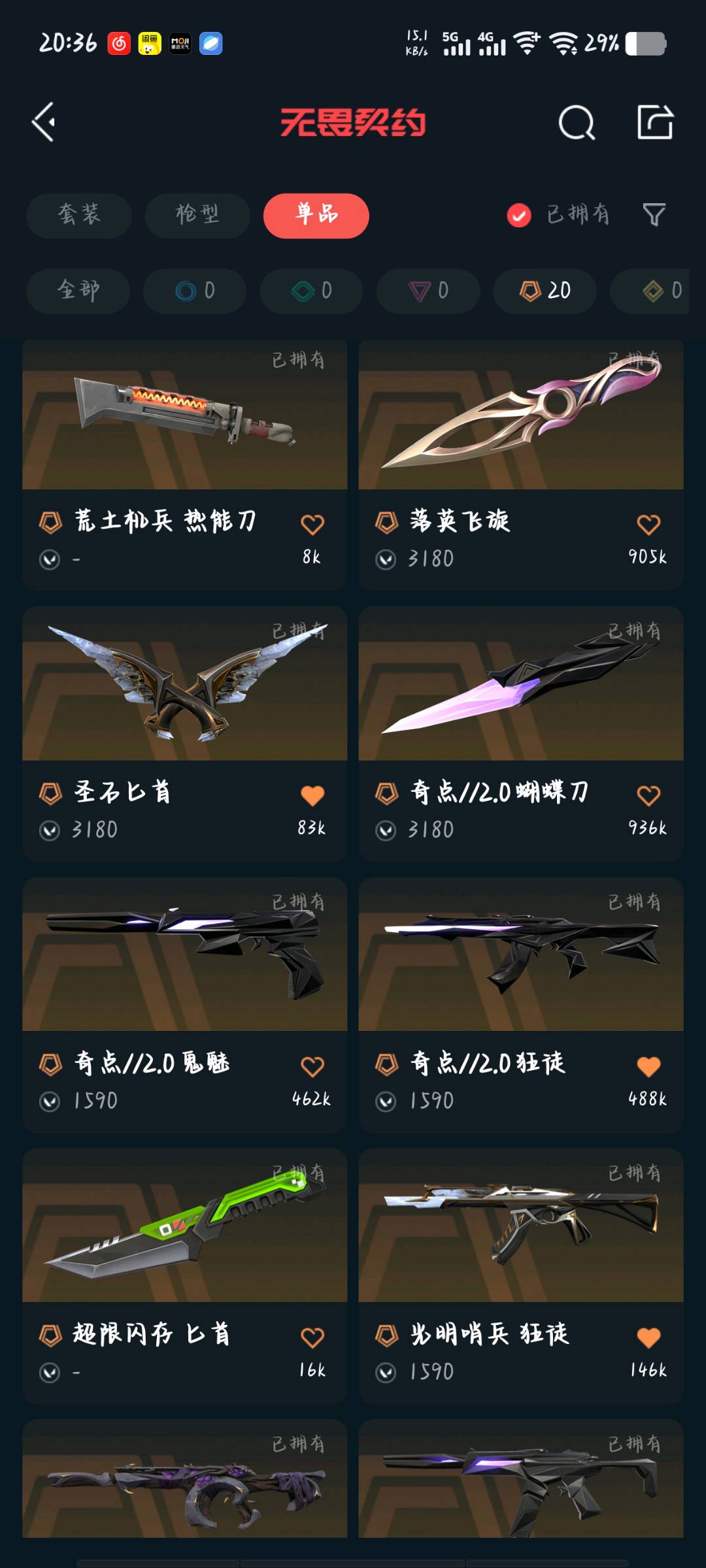Like the 落英飞旋 knife
Screen dimensions: 706x1568
point(648,524)
